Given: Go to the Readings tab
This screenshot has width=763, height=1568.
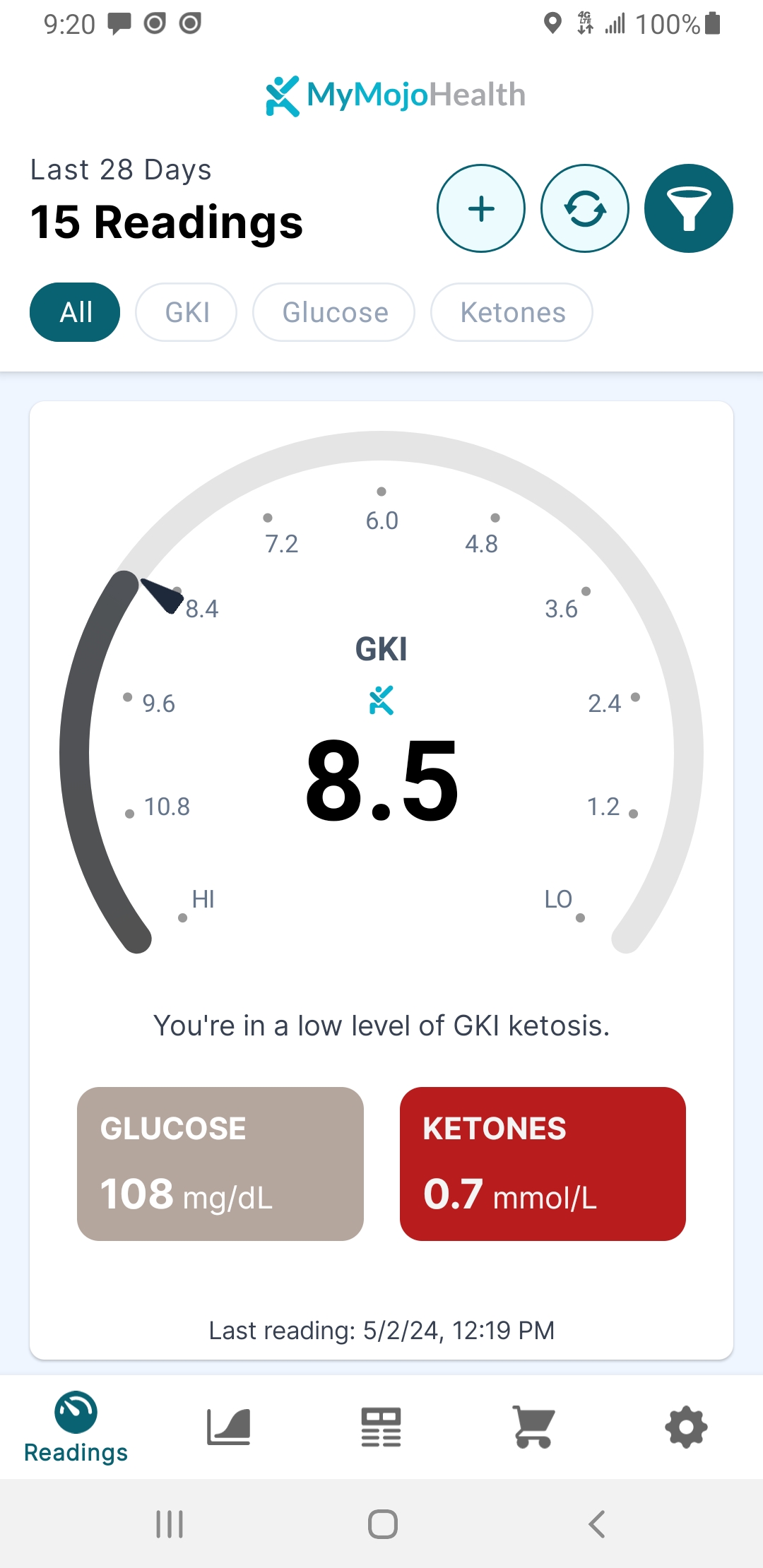Looking at the screenshot, I should coord(76,1427).
